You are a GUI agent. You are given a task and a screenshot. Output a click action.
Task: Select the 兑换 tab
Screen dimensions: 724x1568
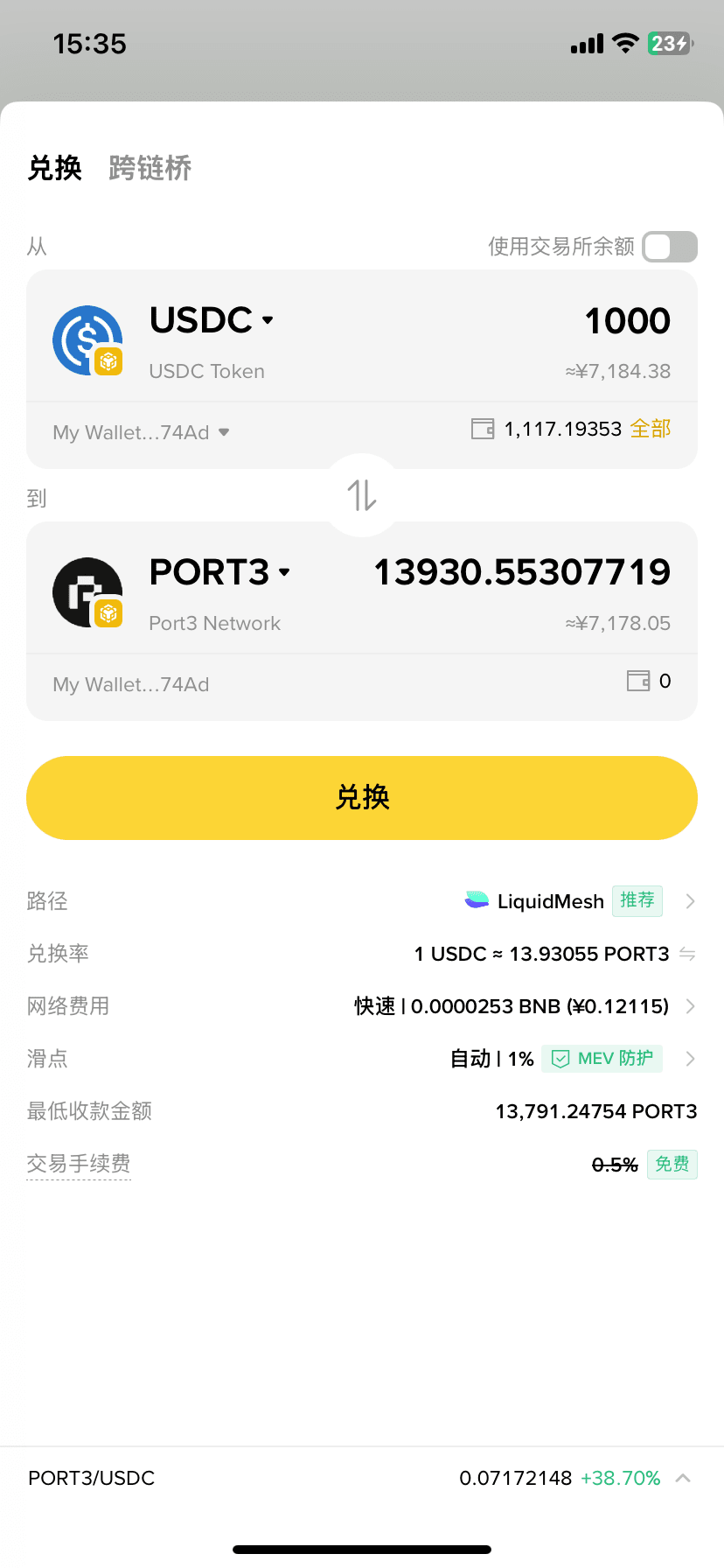click(54, 168)
